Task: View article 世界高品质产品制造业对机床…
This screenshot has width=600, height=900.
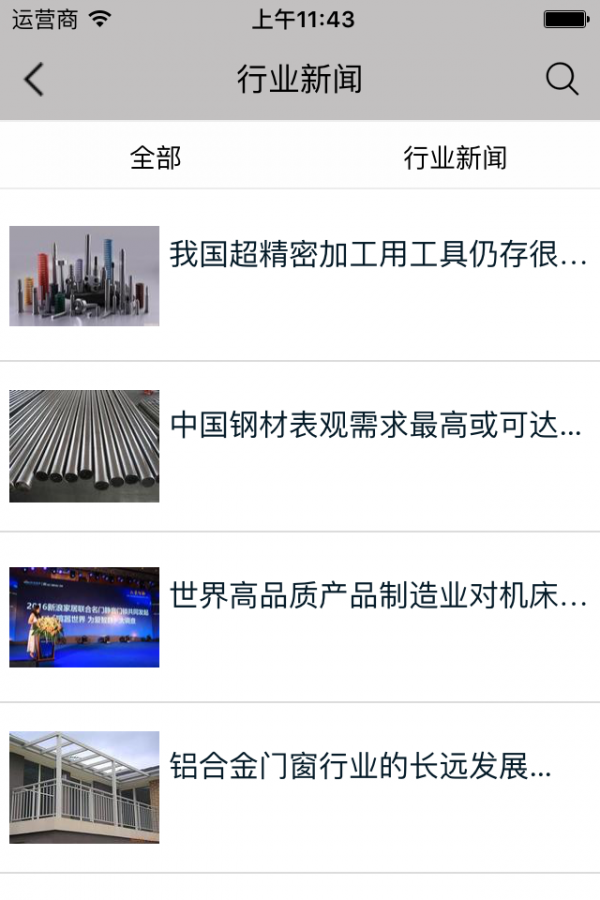Action: click(x=378, y=596)
